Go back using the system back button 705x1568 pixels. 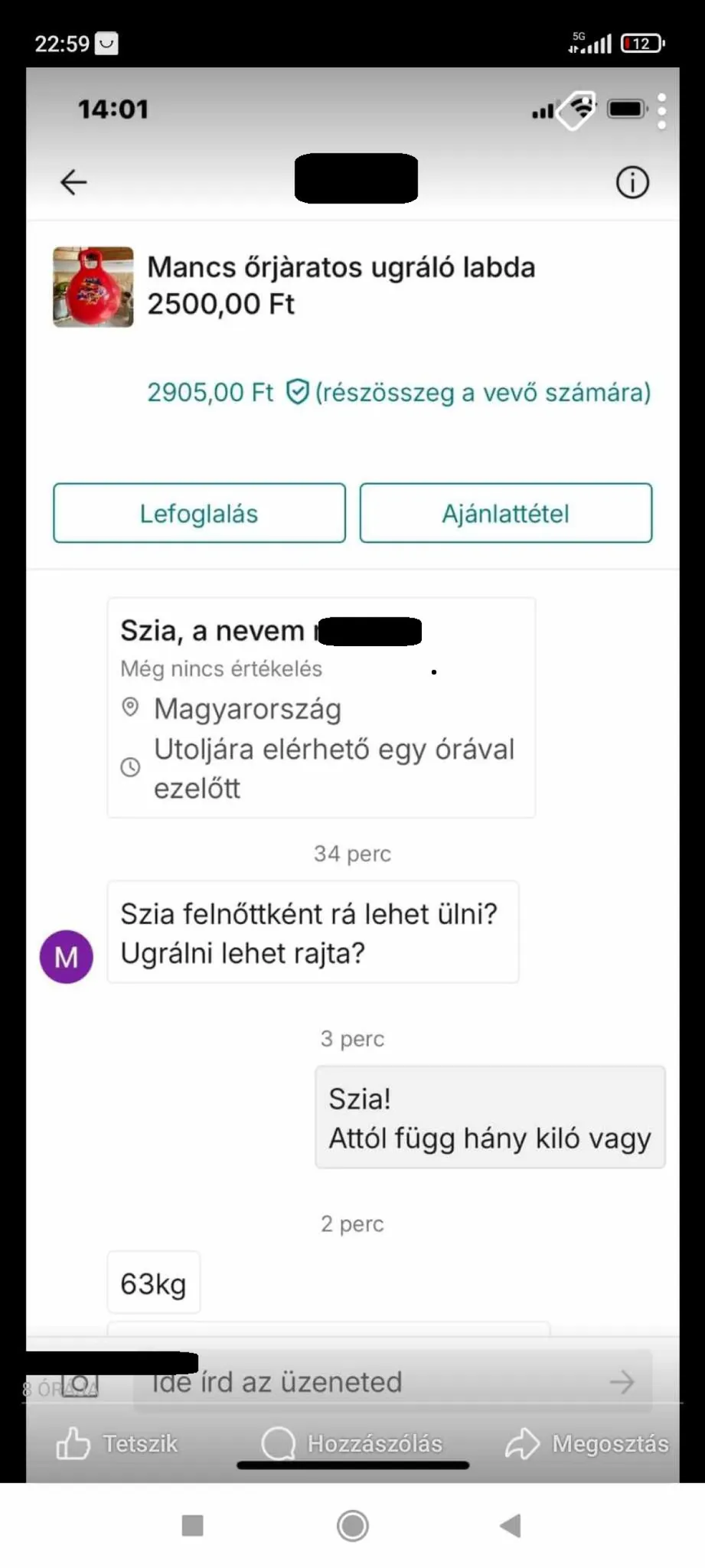coord(510,1526)
